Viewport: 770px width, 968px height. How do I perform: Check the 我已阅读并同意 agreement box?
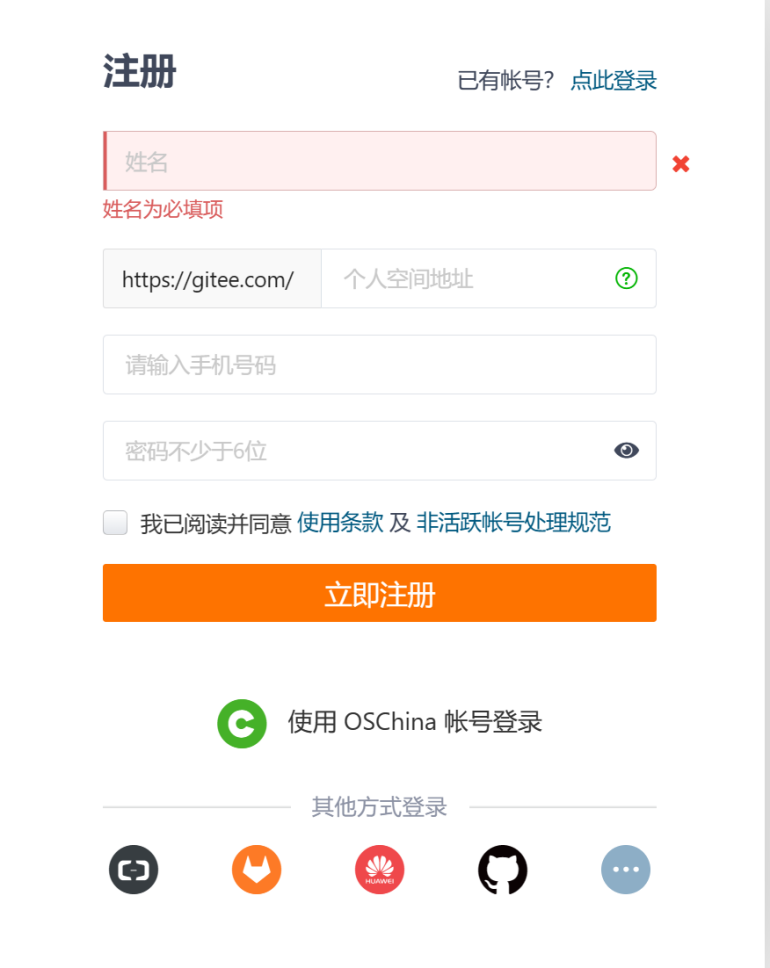[x=116, y=522]
